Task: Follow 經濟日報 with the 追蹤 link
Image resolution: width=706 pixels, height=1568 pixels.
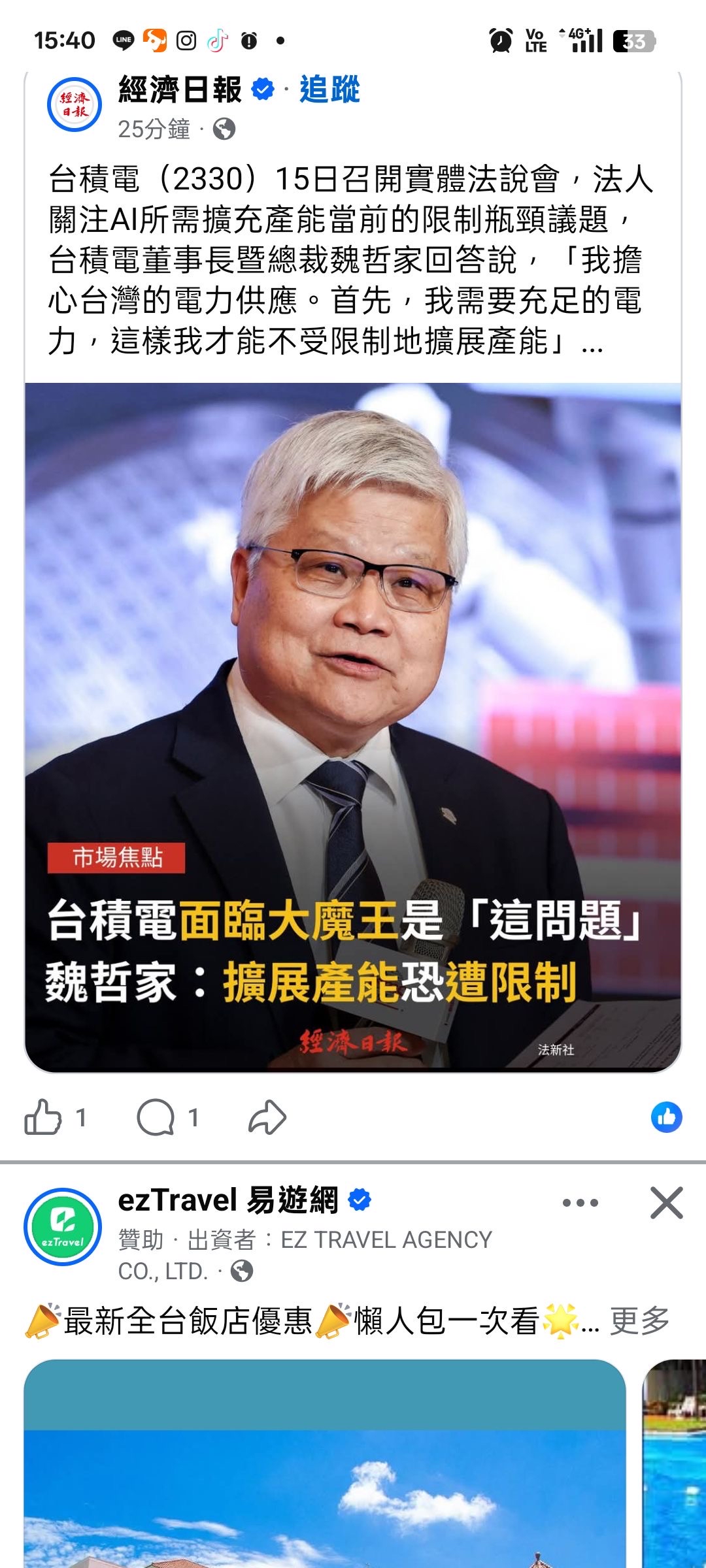Action: click(x=329, y=90)
